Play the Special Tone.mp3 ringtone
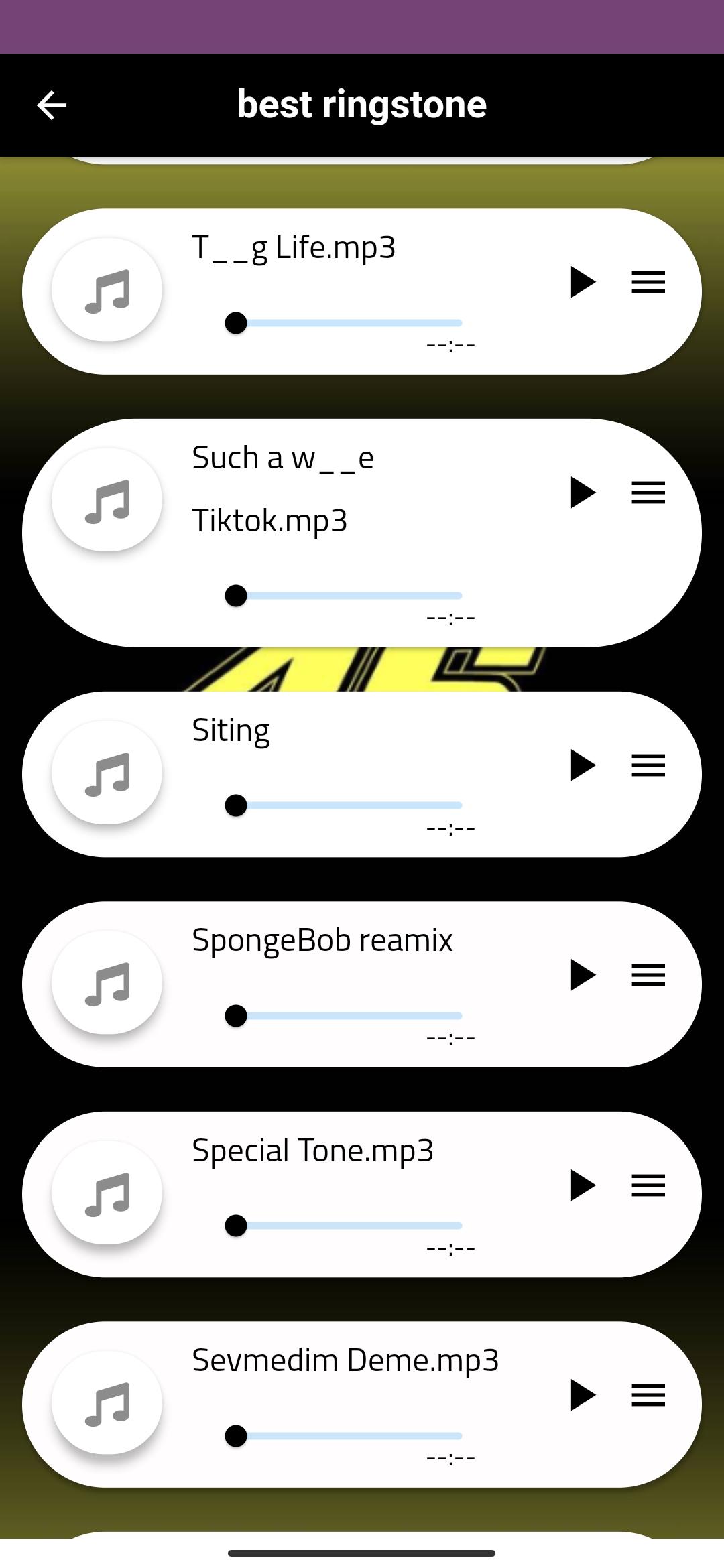 [583, 1185]
